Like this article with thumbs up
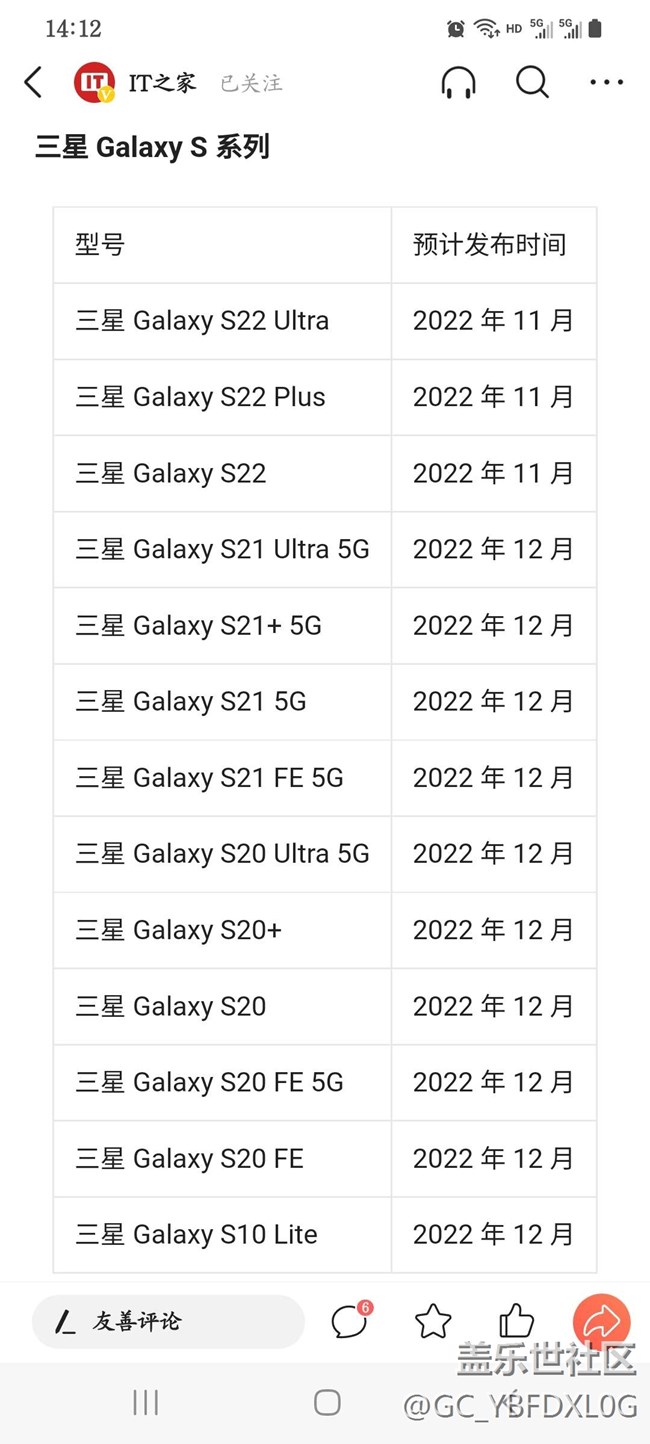 click(x=516, y=1321)
